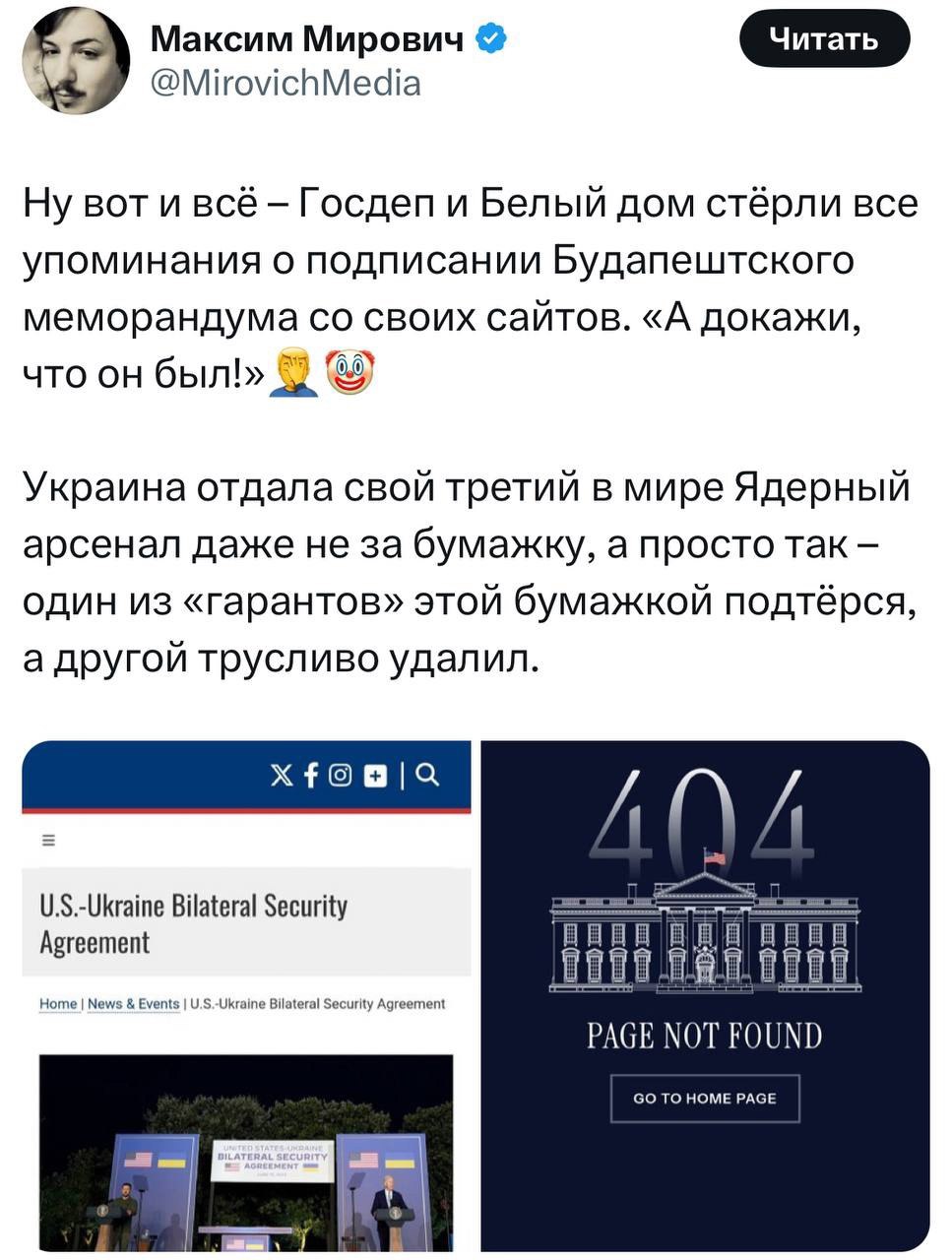Open Максим Мирович's profile avatar
952x1260 pixels.
coord(76,61)
